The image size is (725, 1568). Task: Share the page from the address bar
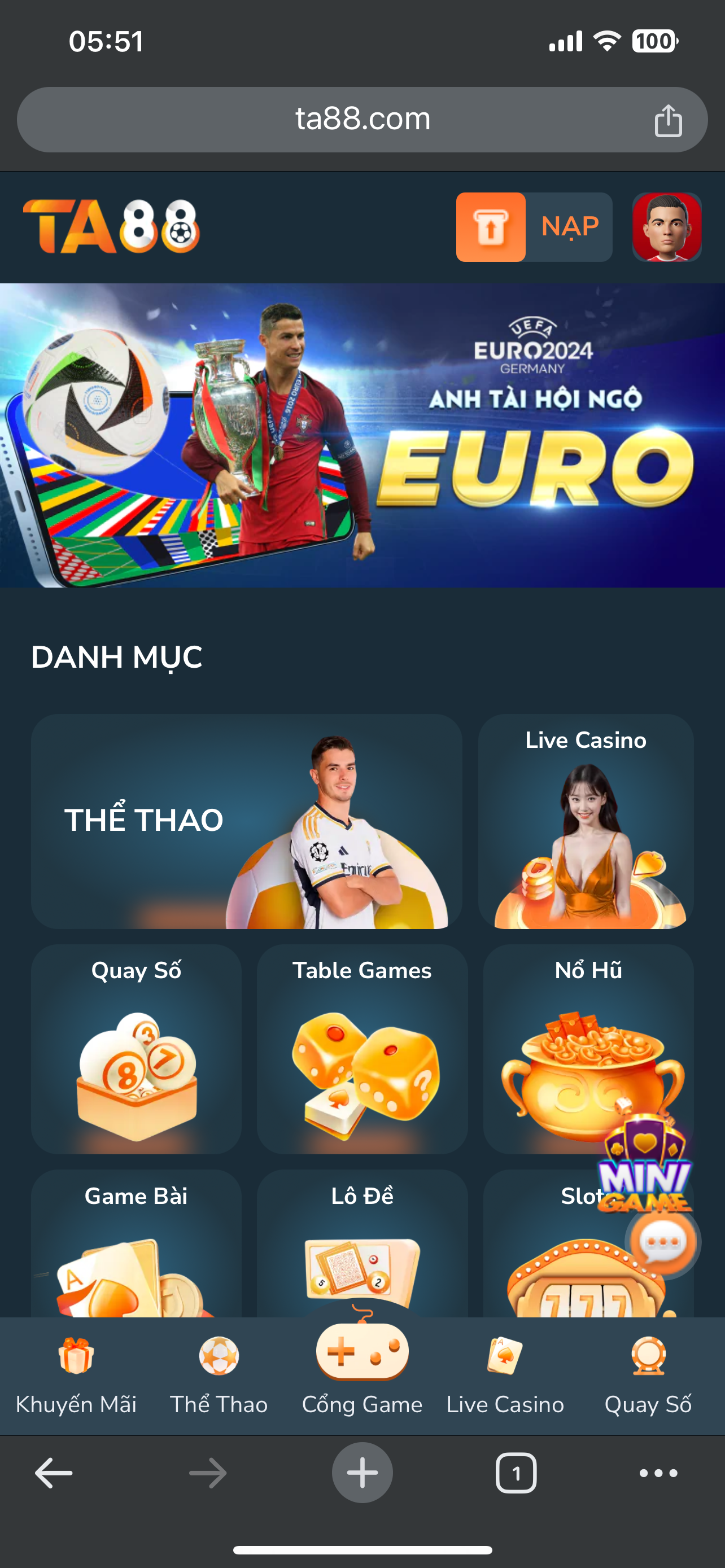pyautogui.click(x=668, y=120)
